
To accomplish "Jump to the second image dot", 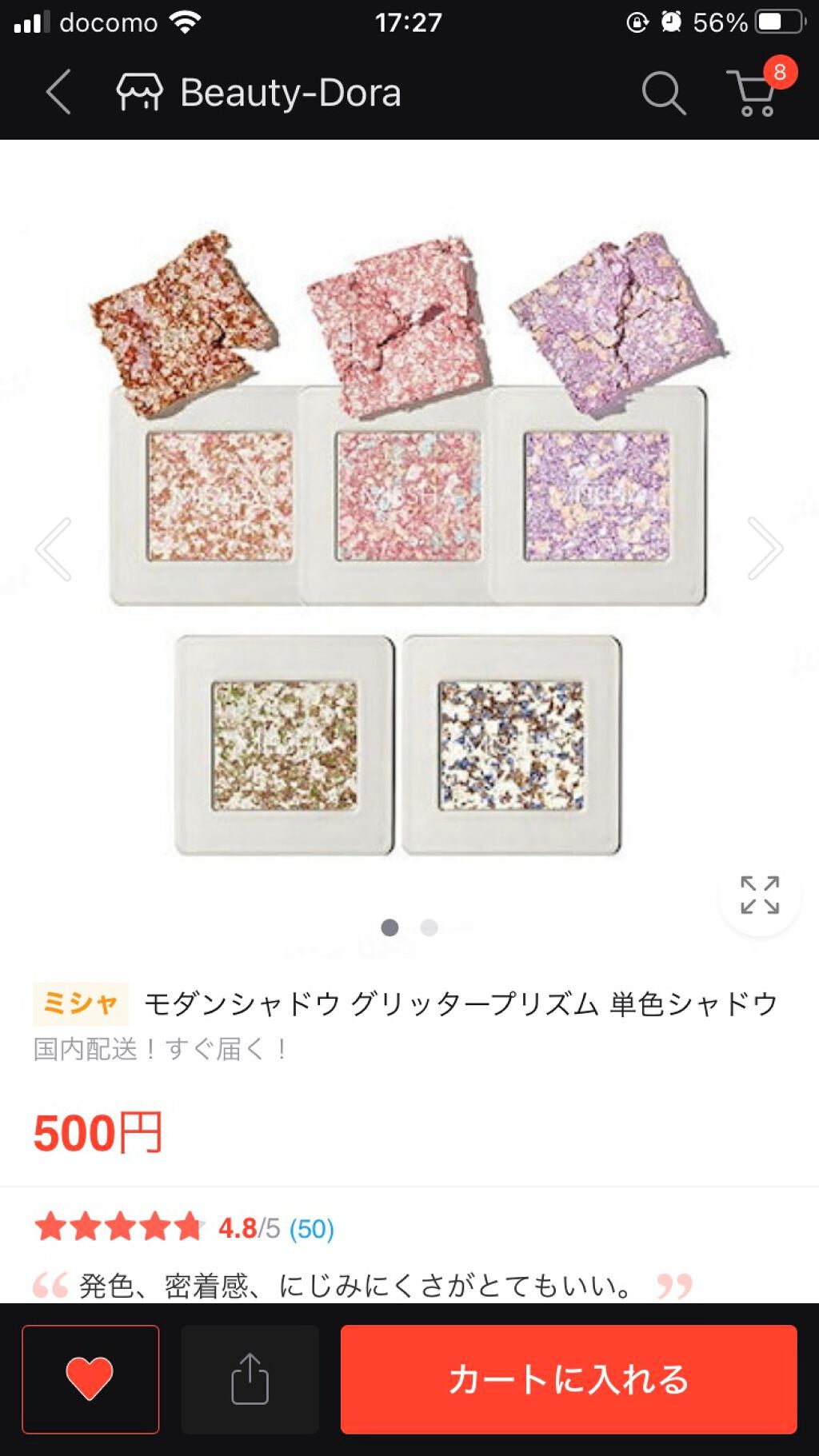I will (429, 927).
